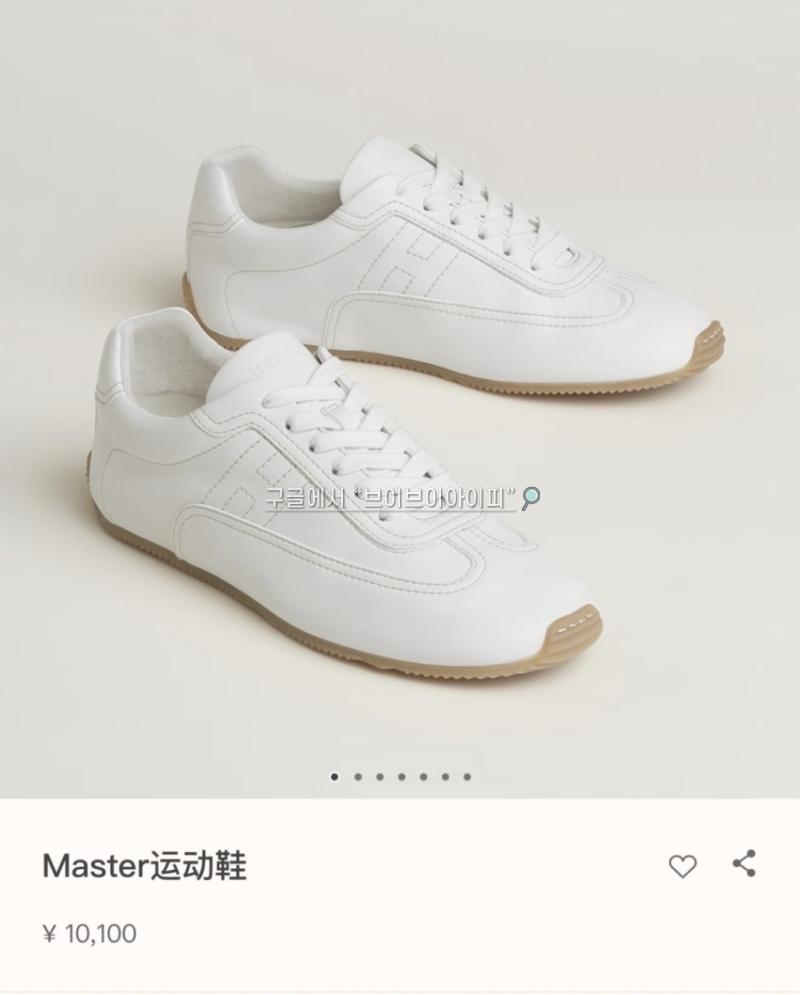Jump to the second photo indicator dot

click(x=357, y=776)
